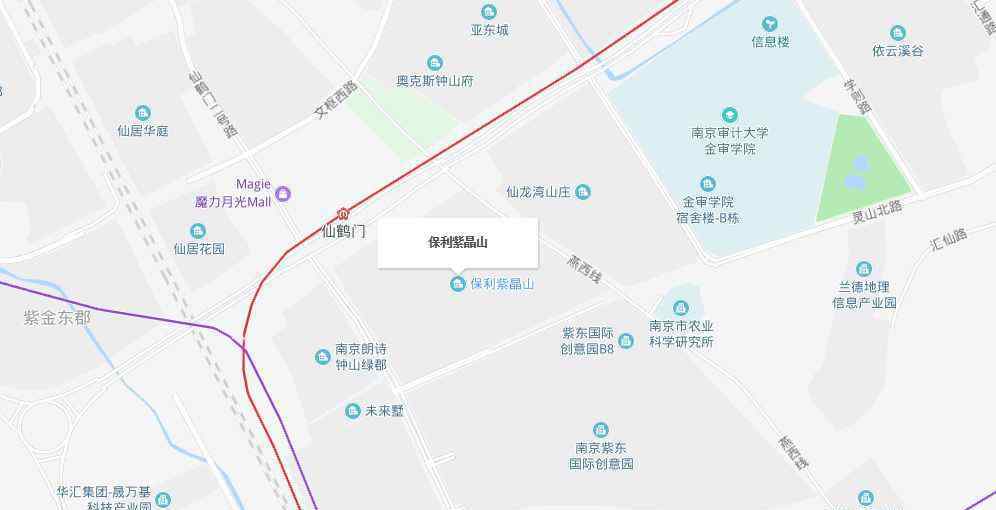The width and height of the screenshot is (996, 510).
Task: Select the 南京审计大学金审学院 marker
Action: tap(730, 115)
